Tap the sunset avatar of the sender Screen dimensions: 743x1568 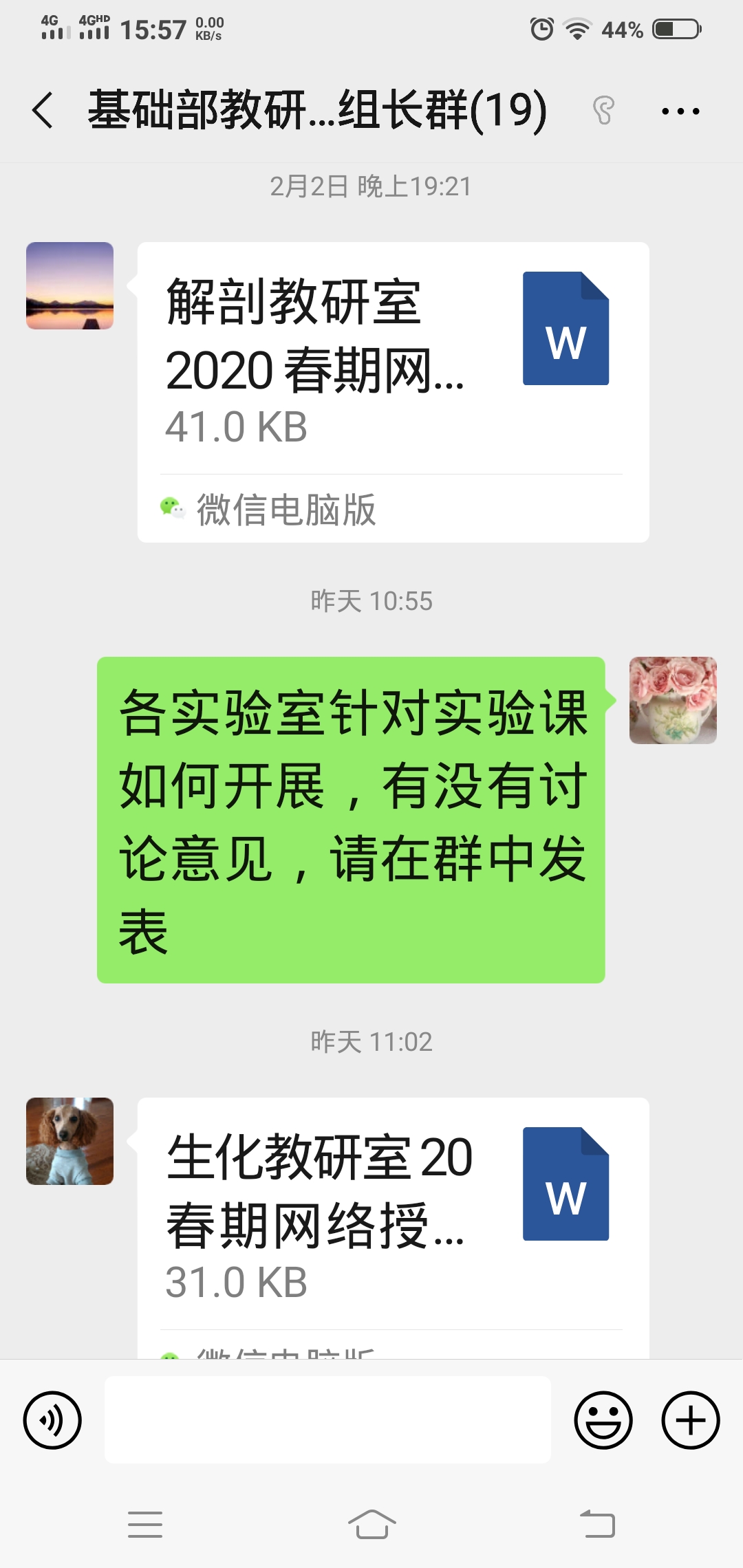(x=69, y=285)
